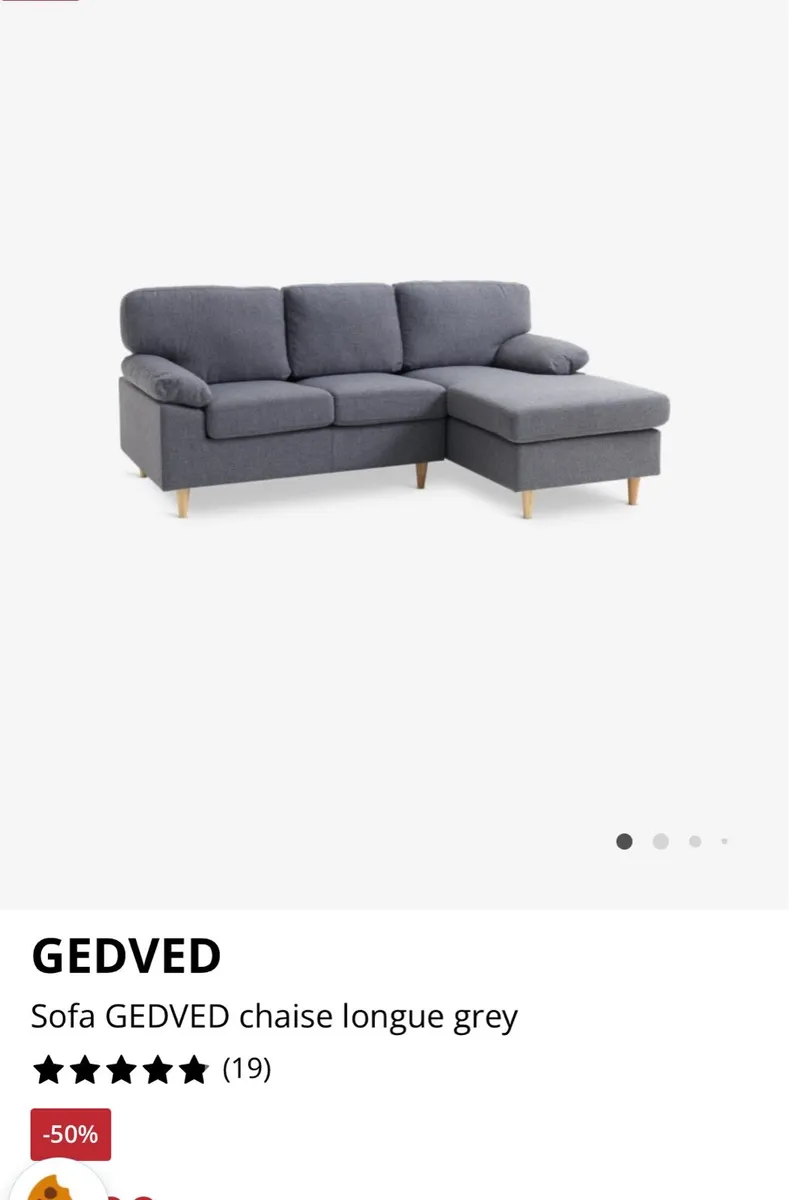The height and width of the screenshot is (1200, 789).
Task: View the 19 customer reviews
Action: tap(246, 1070)
